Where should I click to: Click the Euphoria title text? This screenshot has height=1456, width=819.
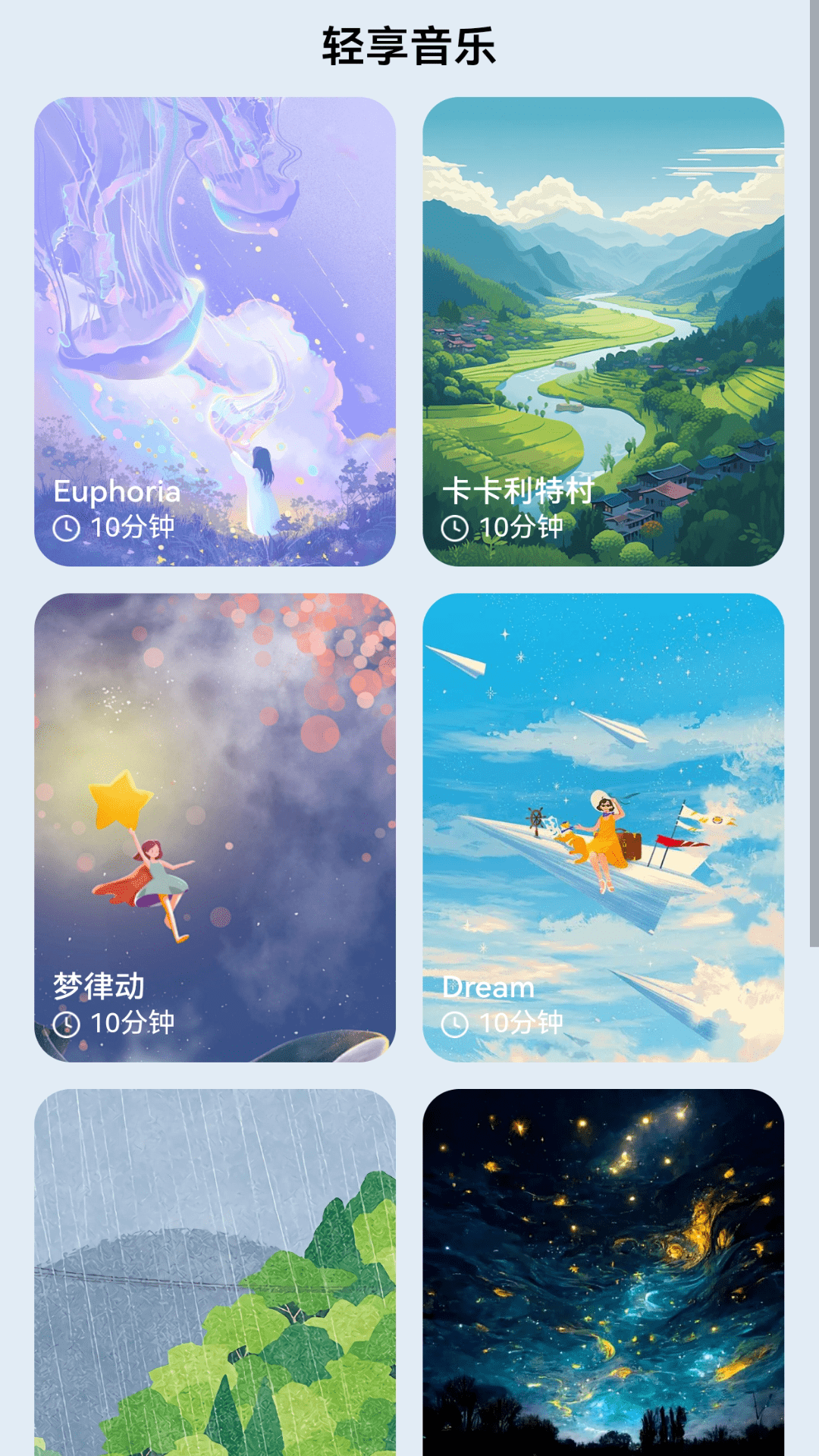(x=118, y=493)
